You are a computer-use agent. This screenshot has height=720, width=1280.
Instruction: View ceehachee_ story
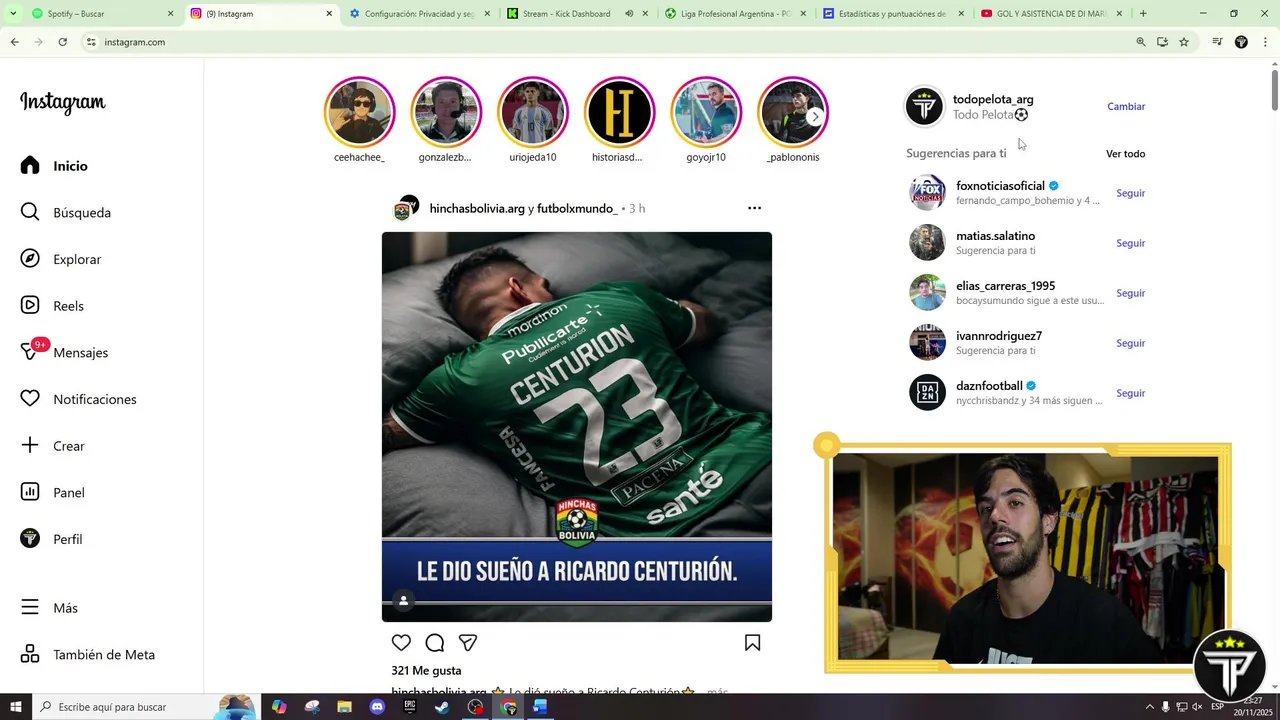[359, 112]
